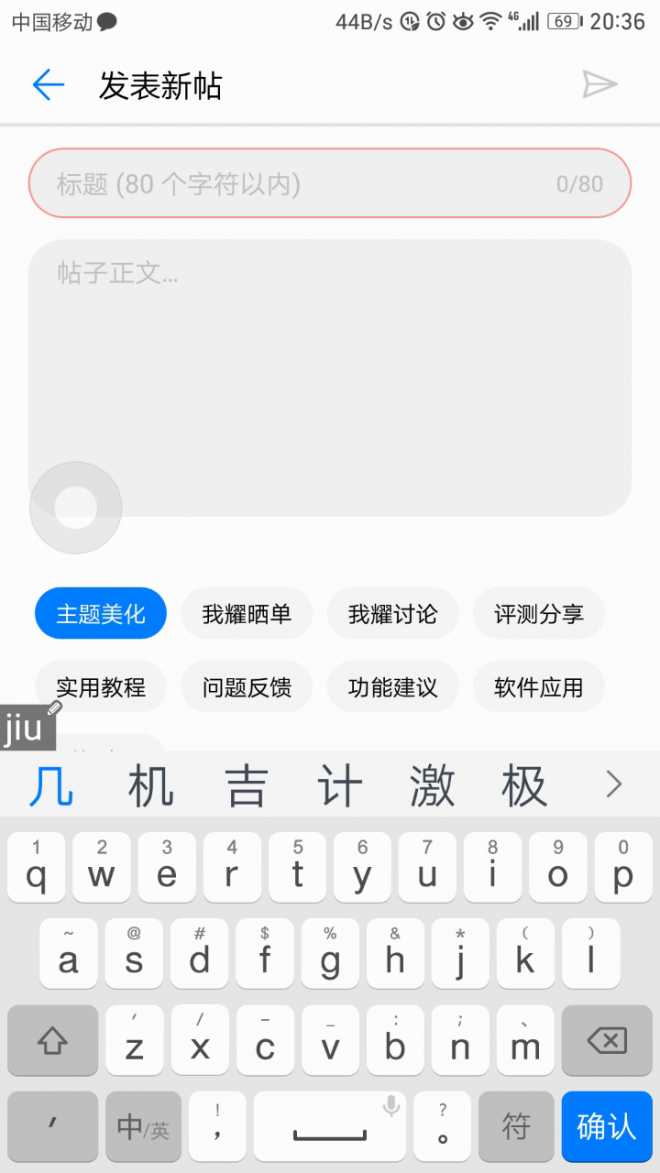Go back using the blue arrow
660x1173 pixels.
(x=48, y=86)
